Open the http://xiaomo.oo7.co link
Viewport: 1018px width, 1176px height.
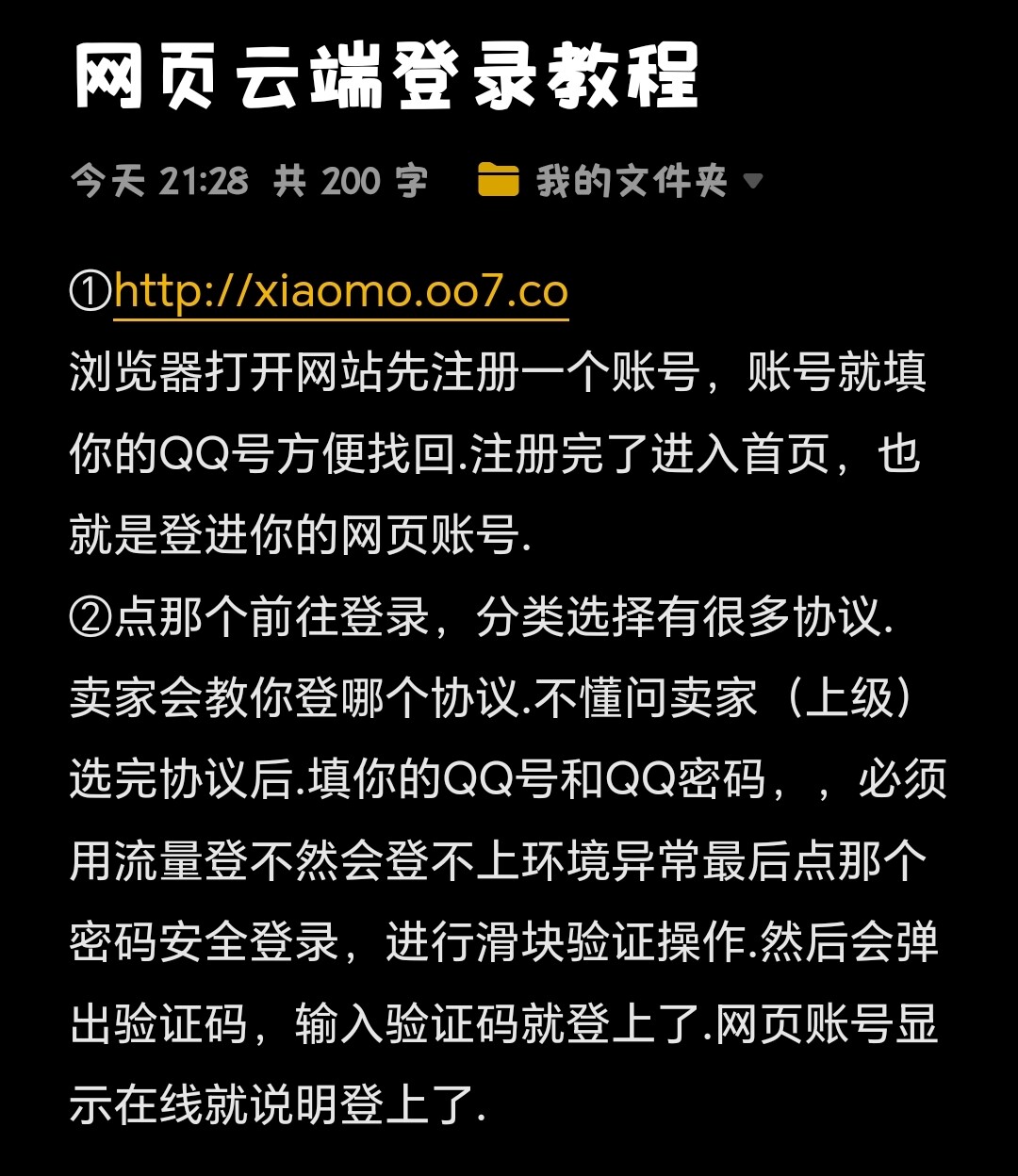(340, 291)
